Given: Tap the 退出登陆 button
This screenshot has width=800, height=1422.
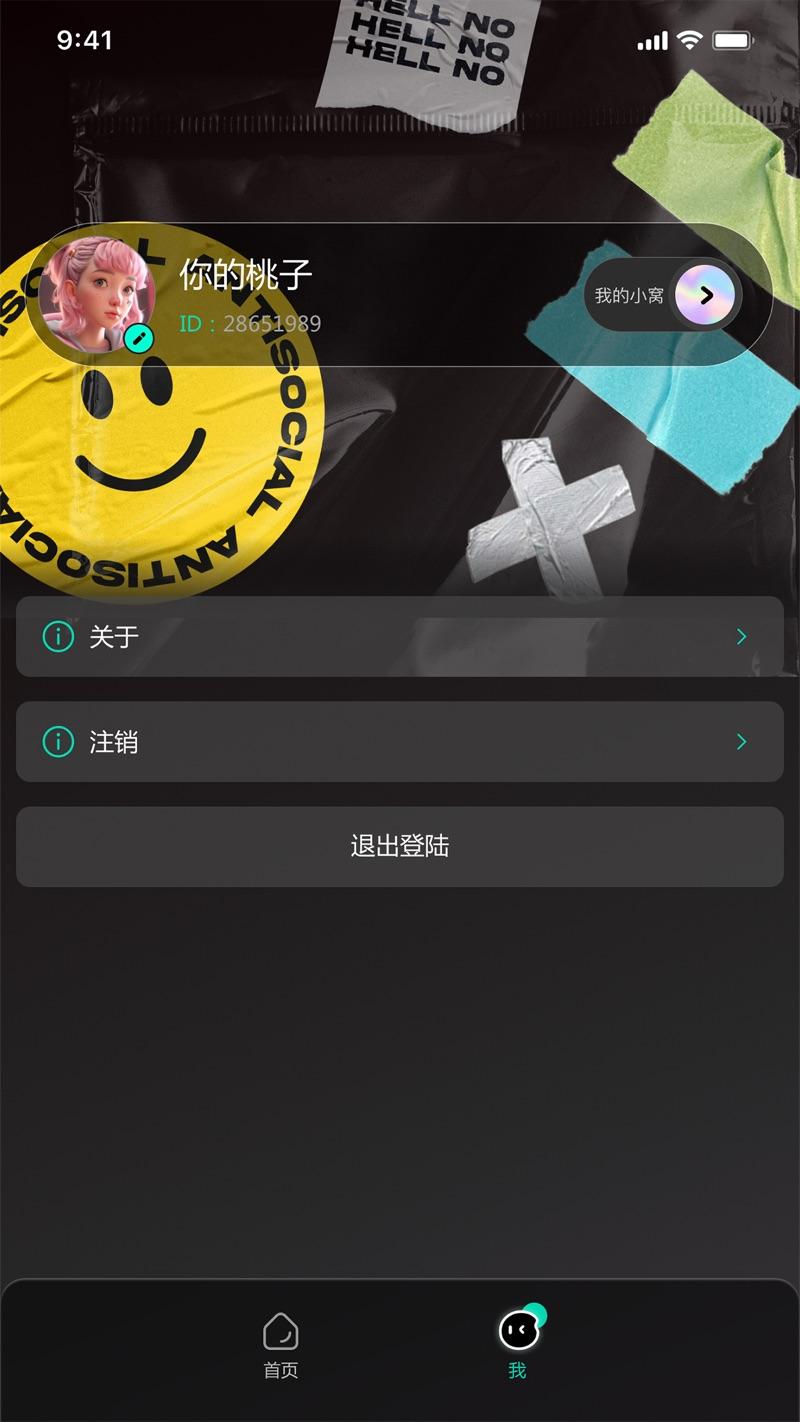Looking at the screenshot, I should pos(400,846).
